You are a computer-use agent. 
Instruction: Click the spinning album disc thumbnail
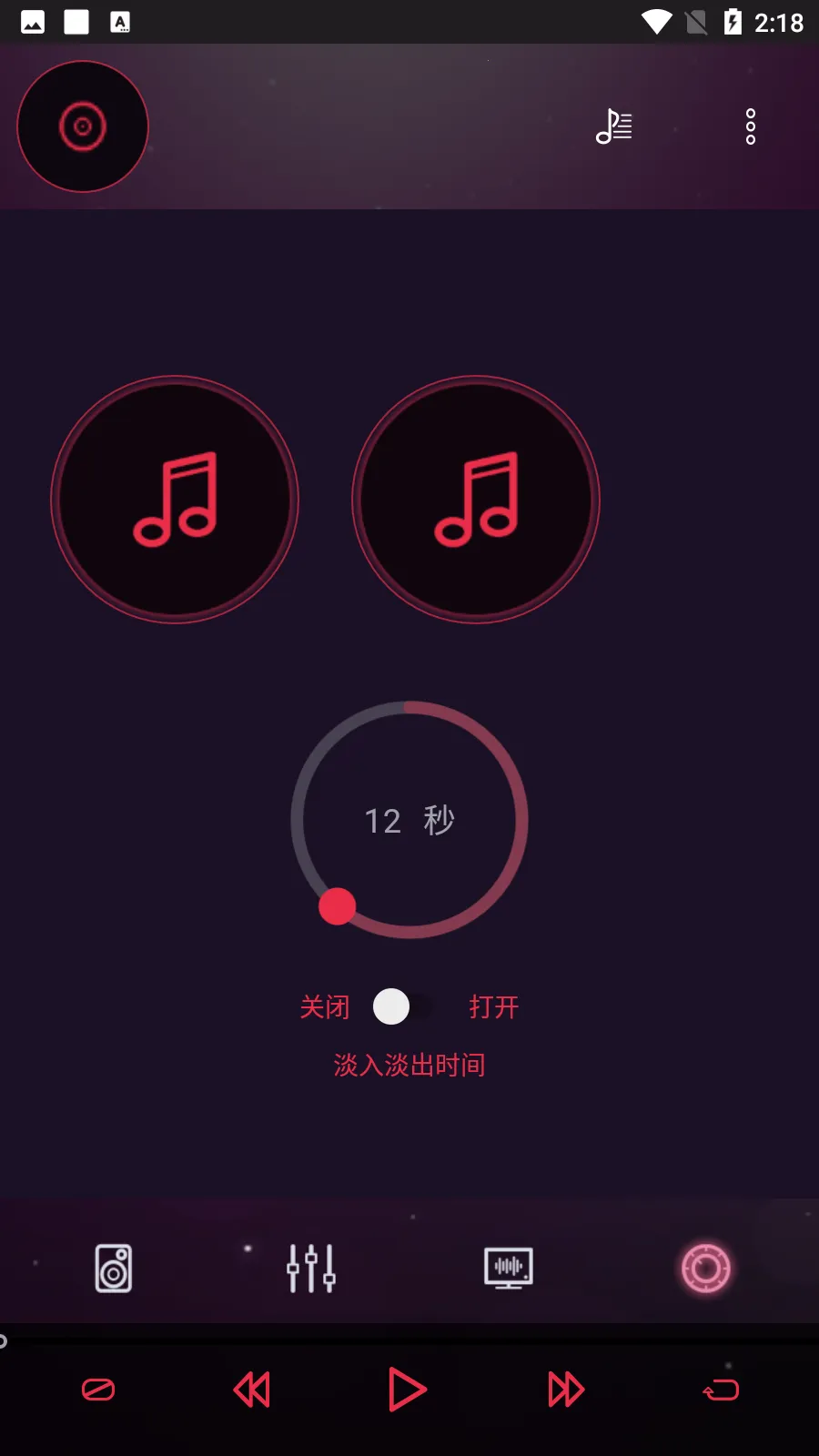coord(82,126)
